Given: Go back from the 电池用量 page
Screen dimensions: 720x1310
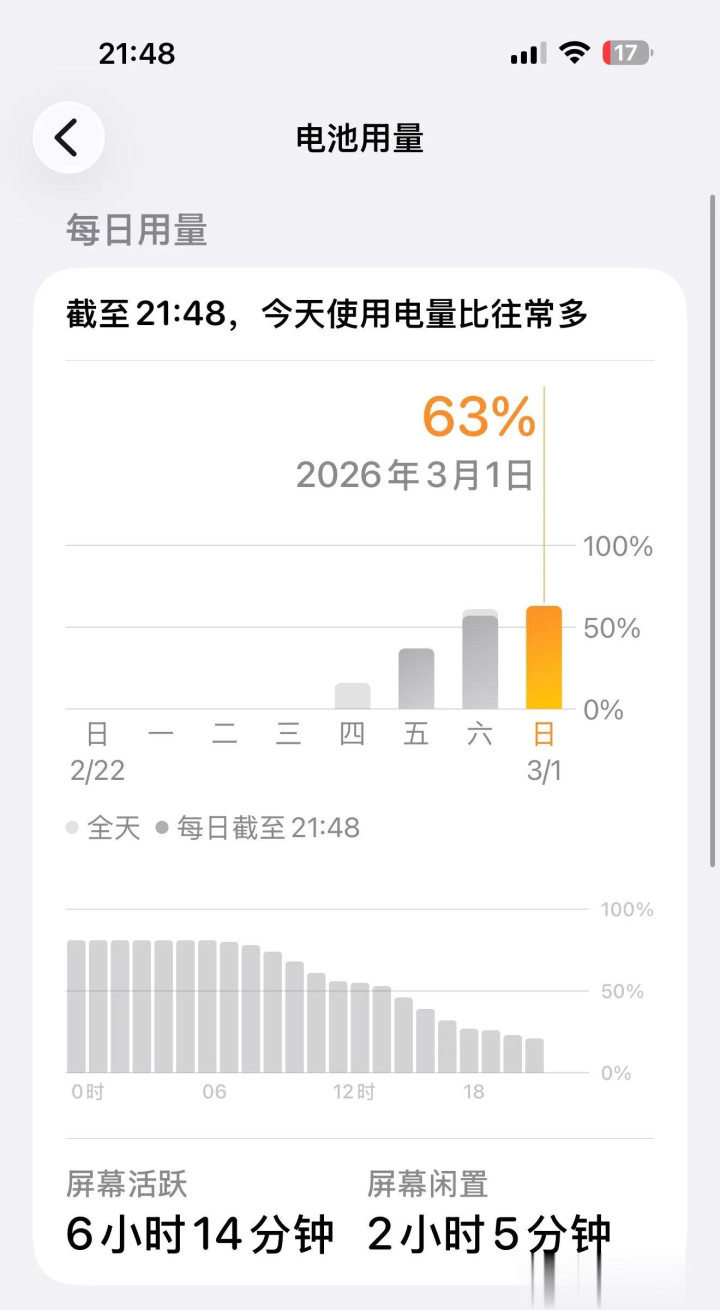Looking at the screenshot, I should click(x=68, y=138).
